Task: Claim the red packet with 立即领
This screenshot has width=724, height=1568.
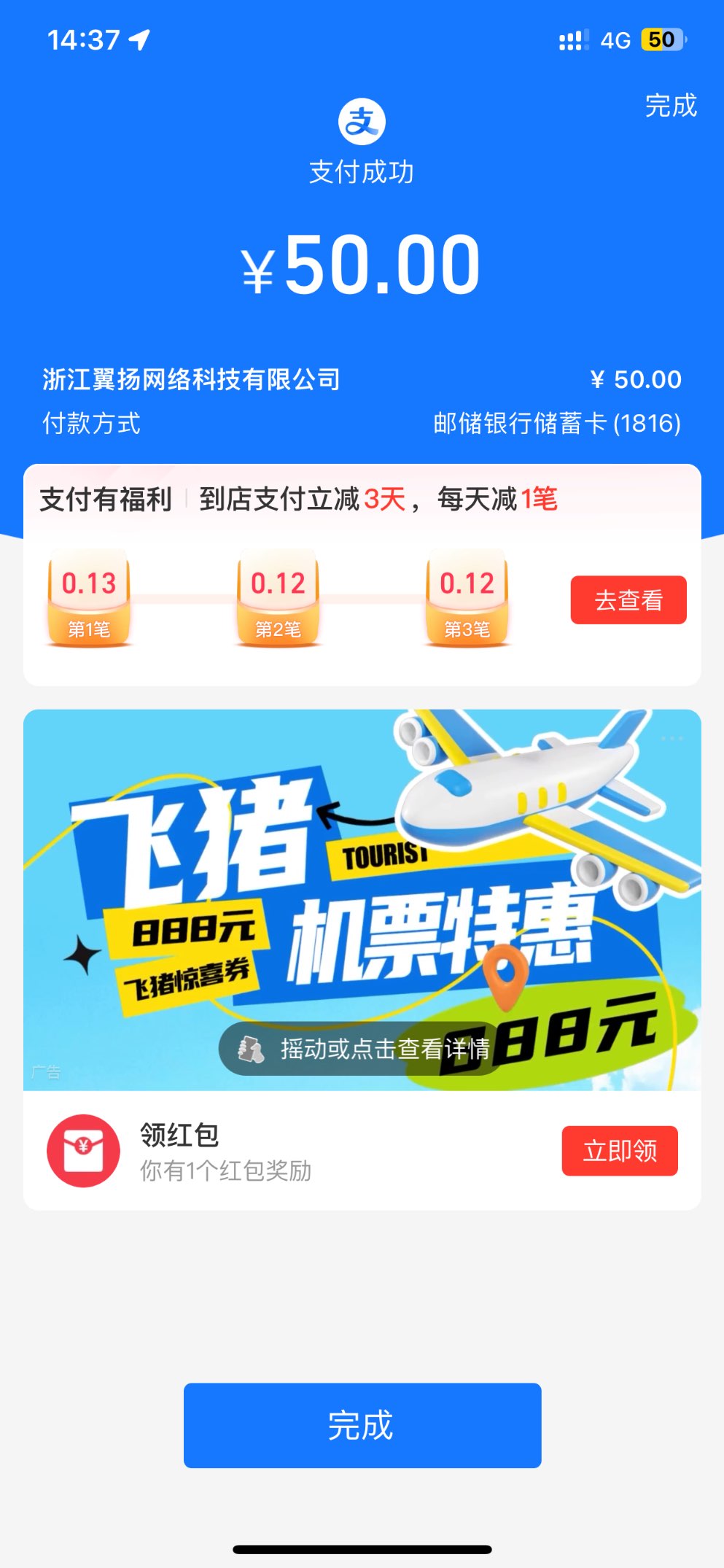Action: pyautogui.click(x=619, y=1151)
